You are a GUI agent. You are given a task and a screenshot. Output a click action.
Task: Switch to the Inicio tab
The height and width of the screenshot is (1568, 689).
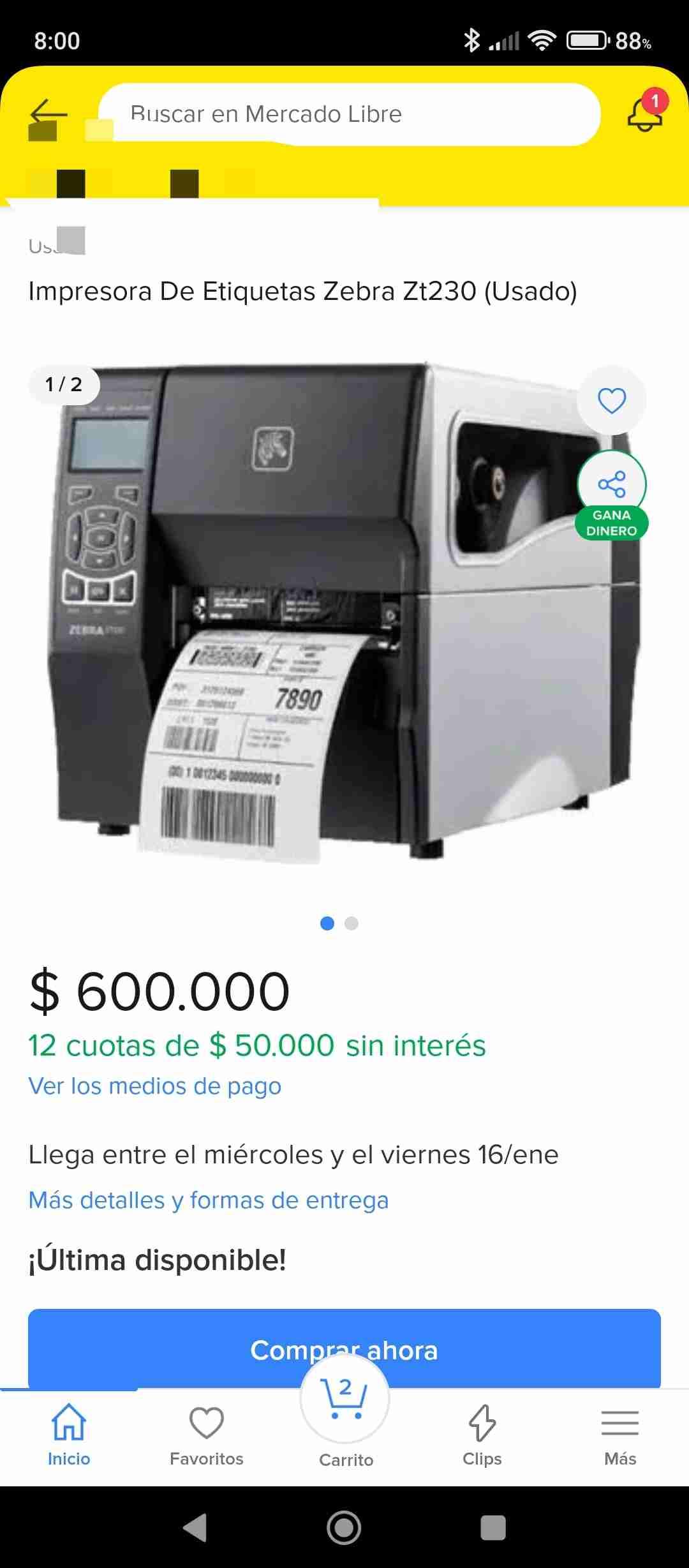click(69, 1430)
